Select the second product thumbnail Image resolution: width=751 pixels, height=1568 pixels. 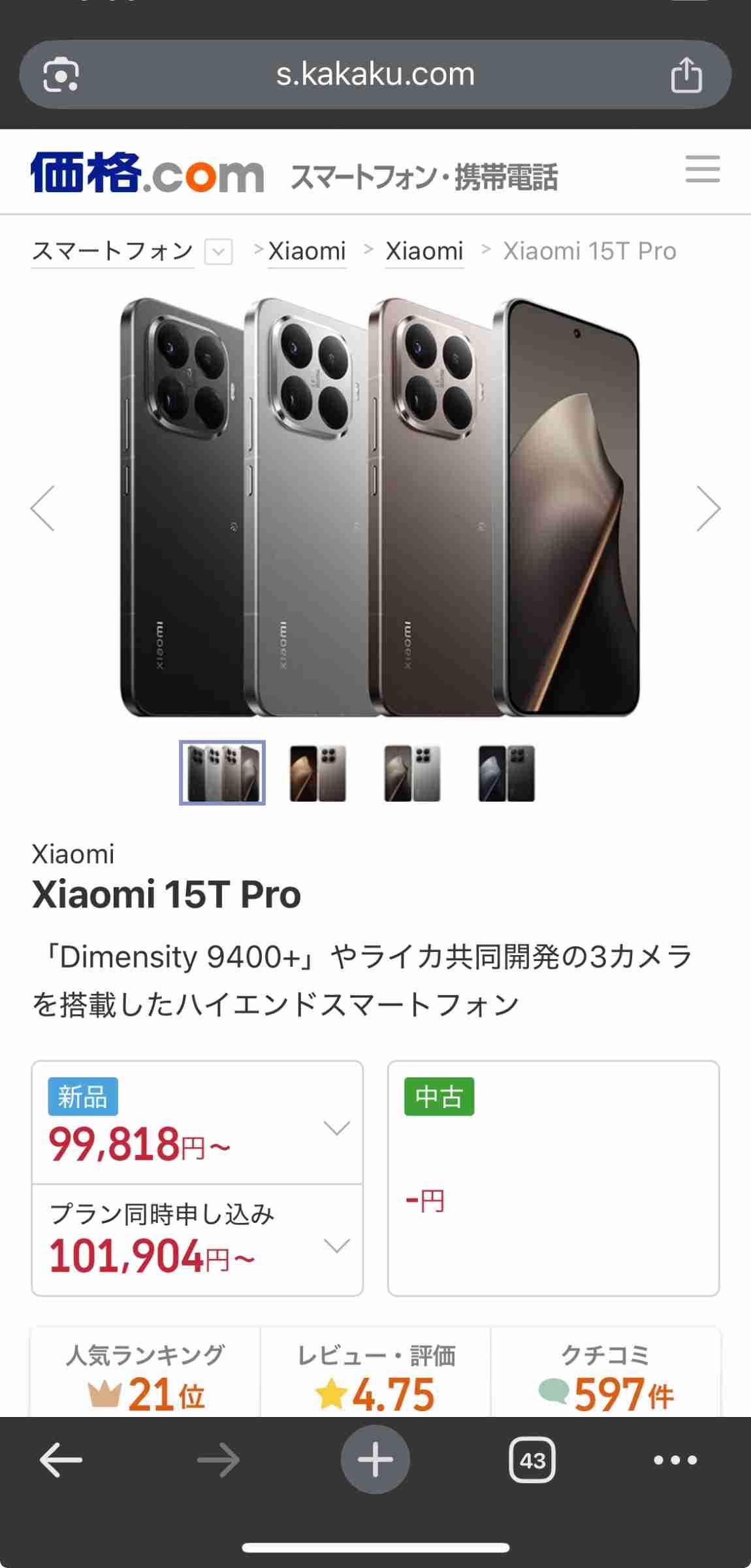317,773
